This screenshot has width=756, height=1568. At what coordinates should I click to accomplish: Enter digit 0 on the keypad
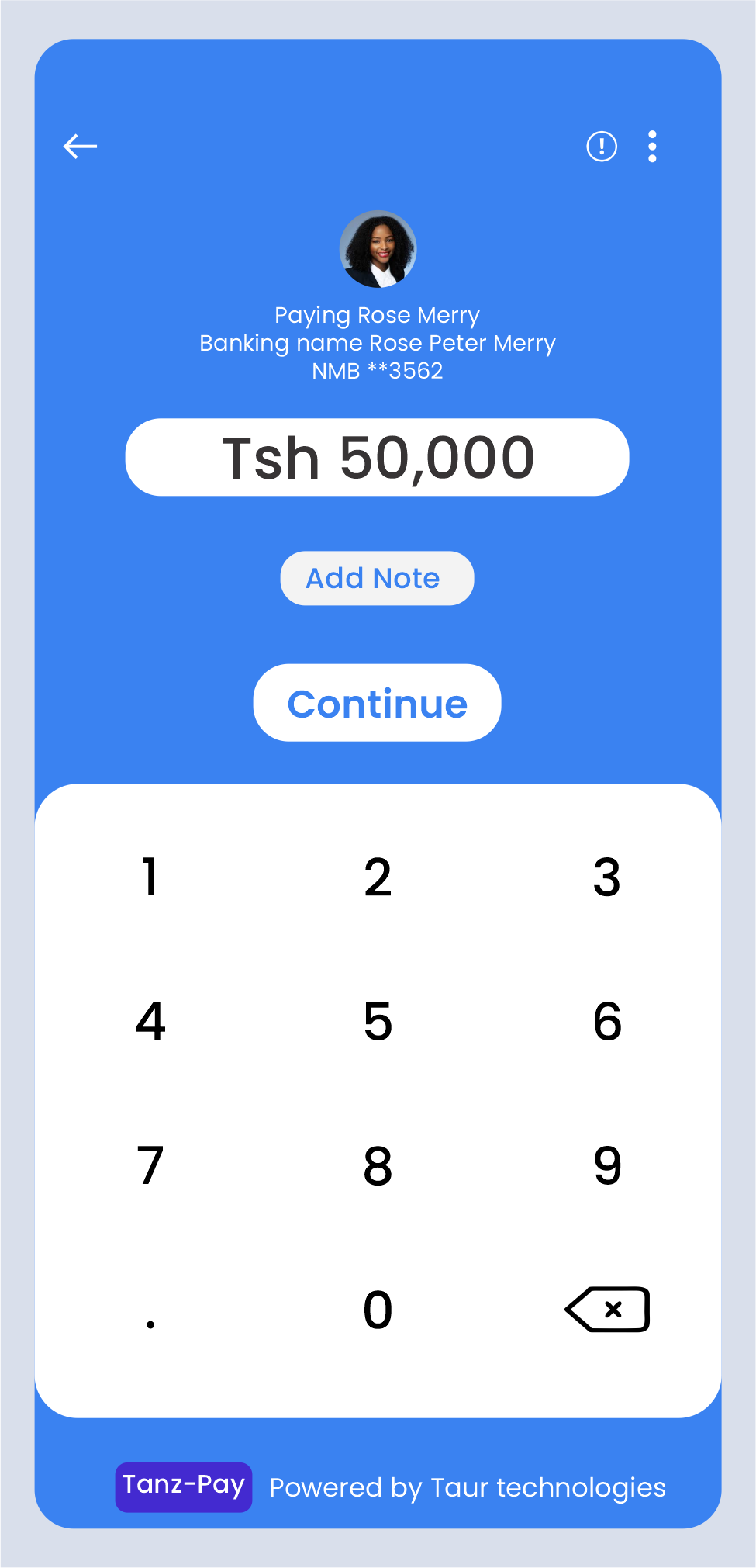[378, 1310]
